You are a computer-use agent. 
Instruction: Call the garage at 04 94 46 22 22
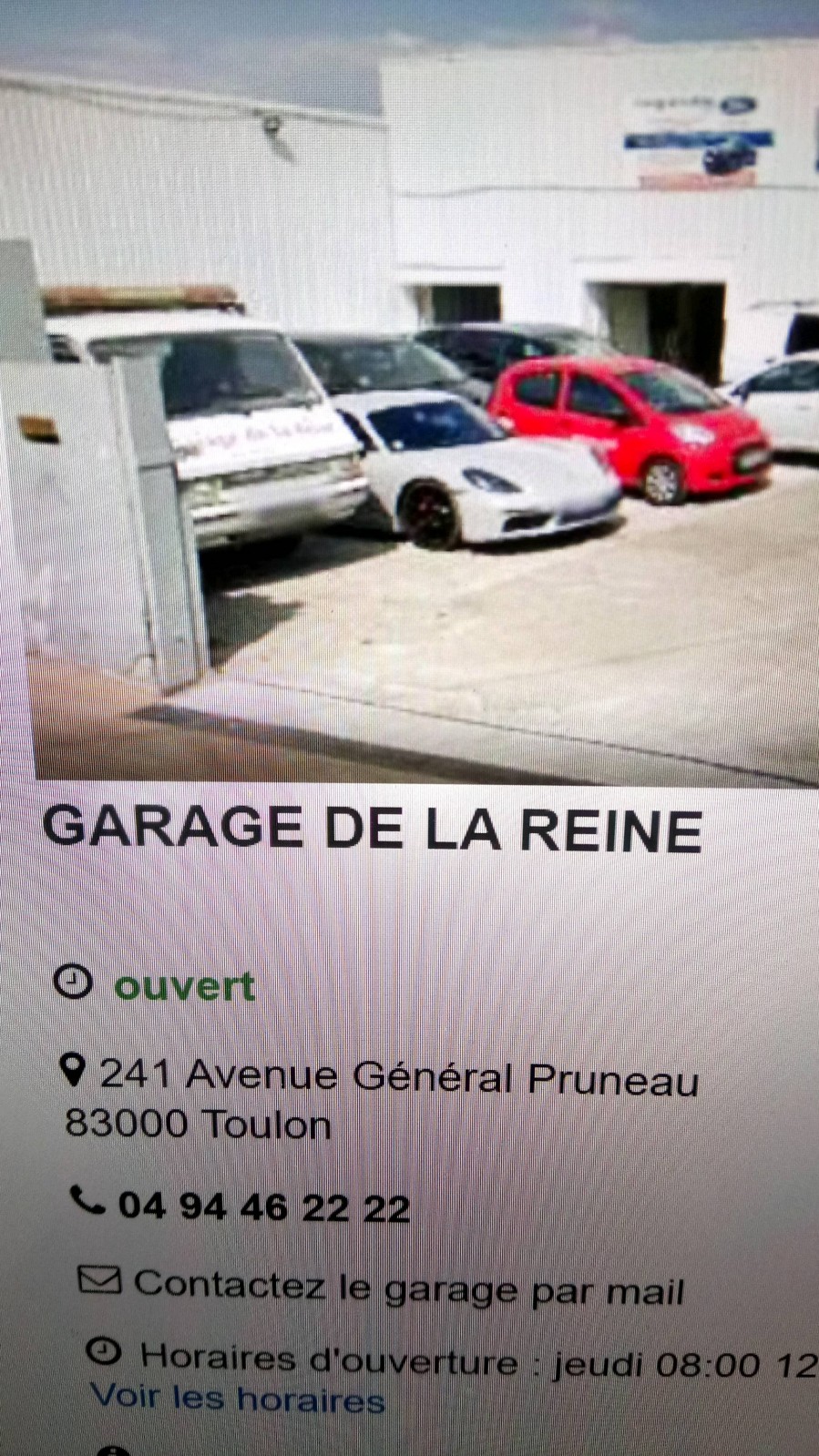pyautogui.click(x=263, y=1207)
